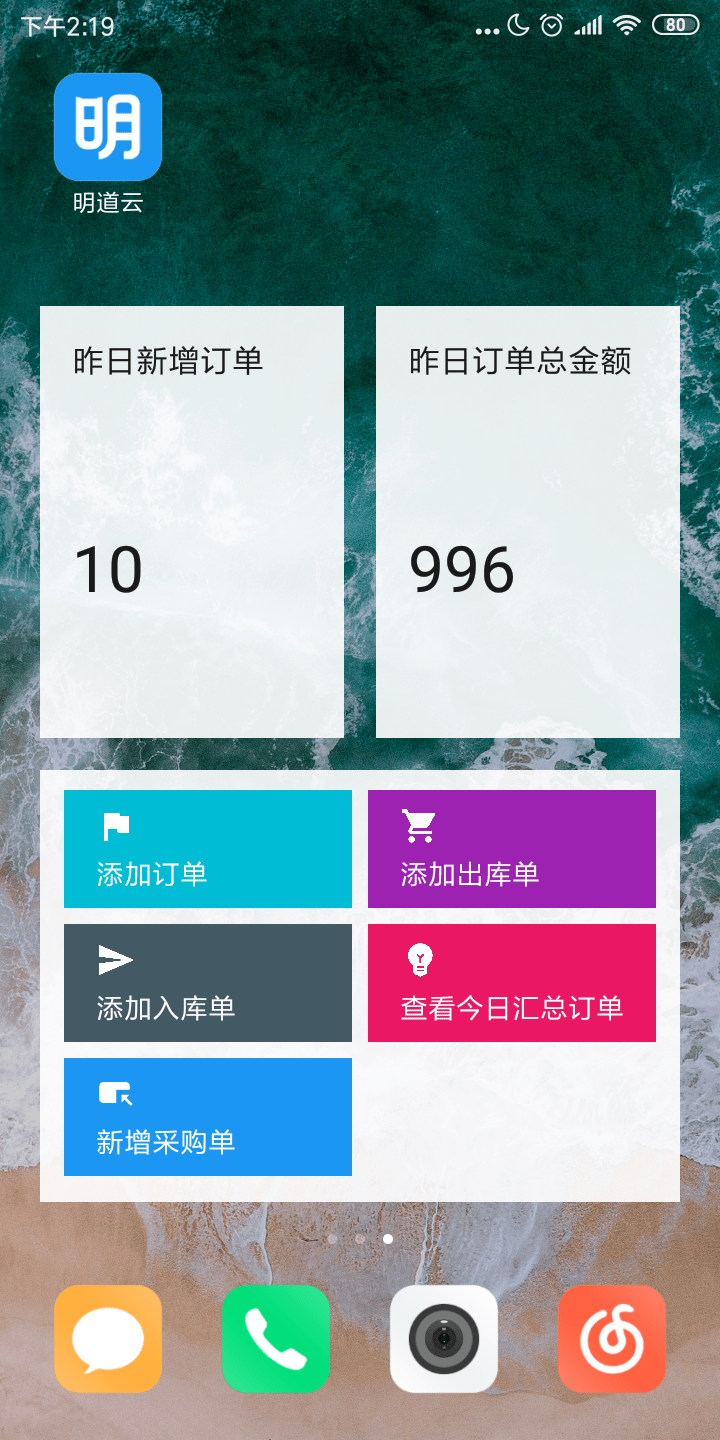Open the Camera app
The image size is (720, 1440).
point(444,1339)
